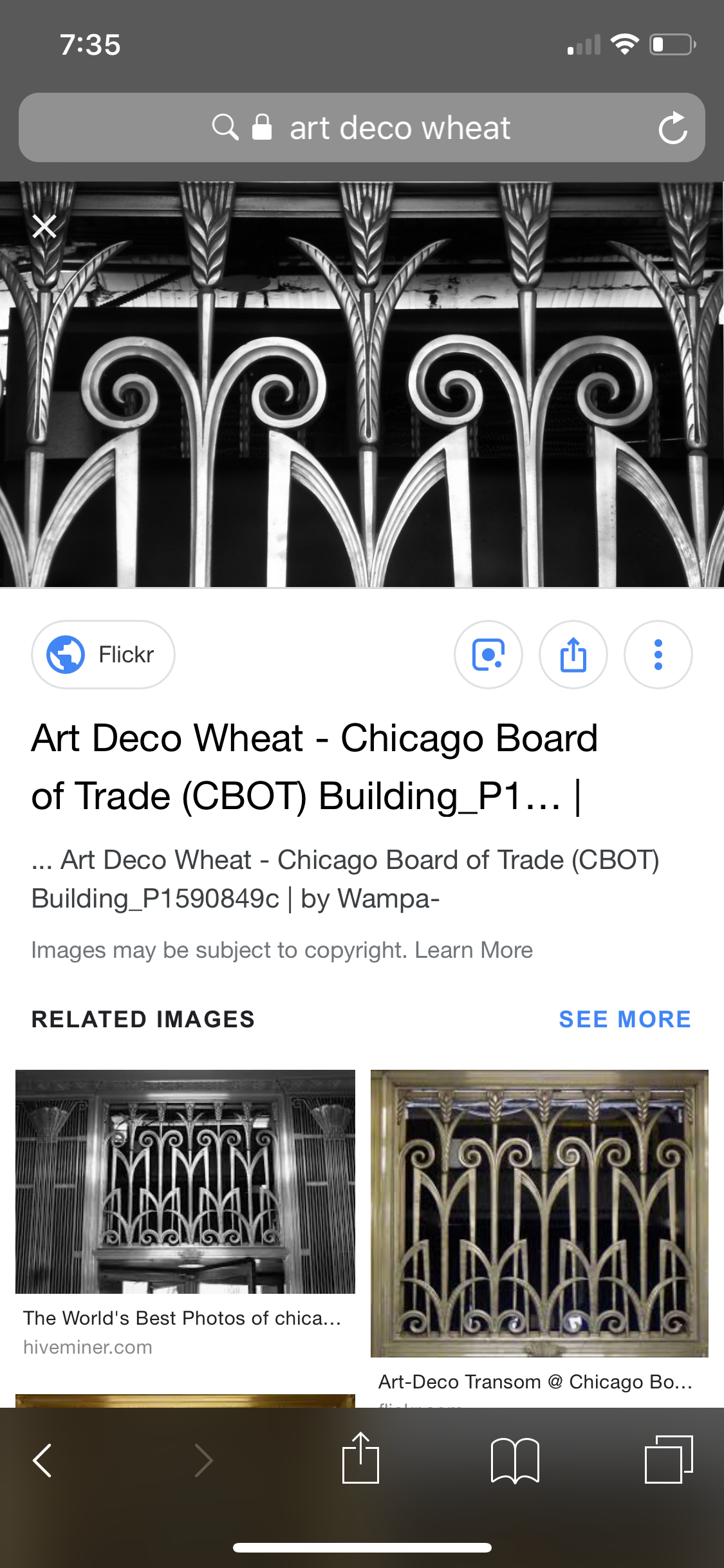Show Safari bookmarks
724x1568 pixels.
click(515, 1460)
